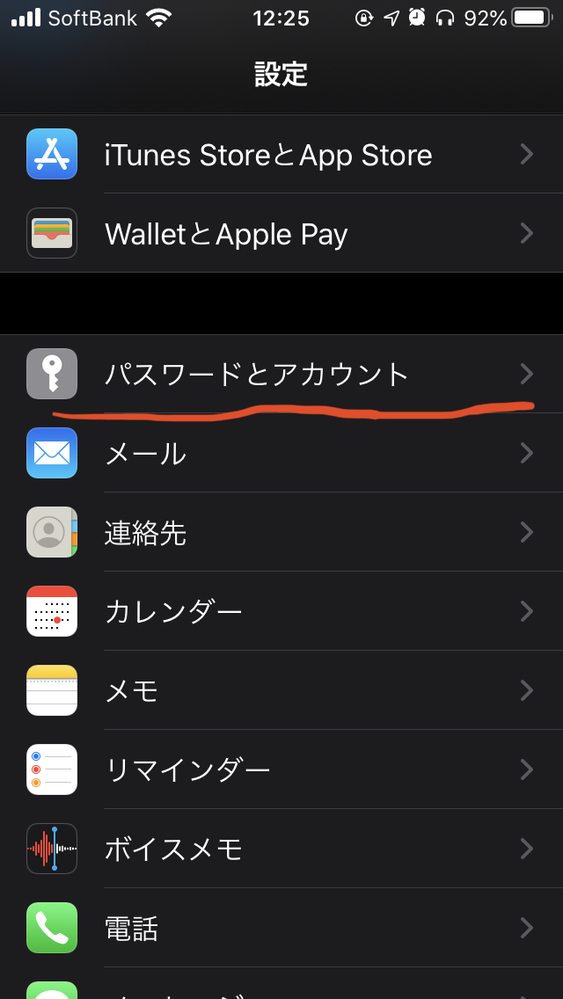This screenshot has width=563, height=999.
Task: Open 連絡先 settings
Action: (x=282, y=532)
